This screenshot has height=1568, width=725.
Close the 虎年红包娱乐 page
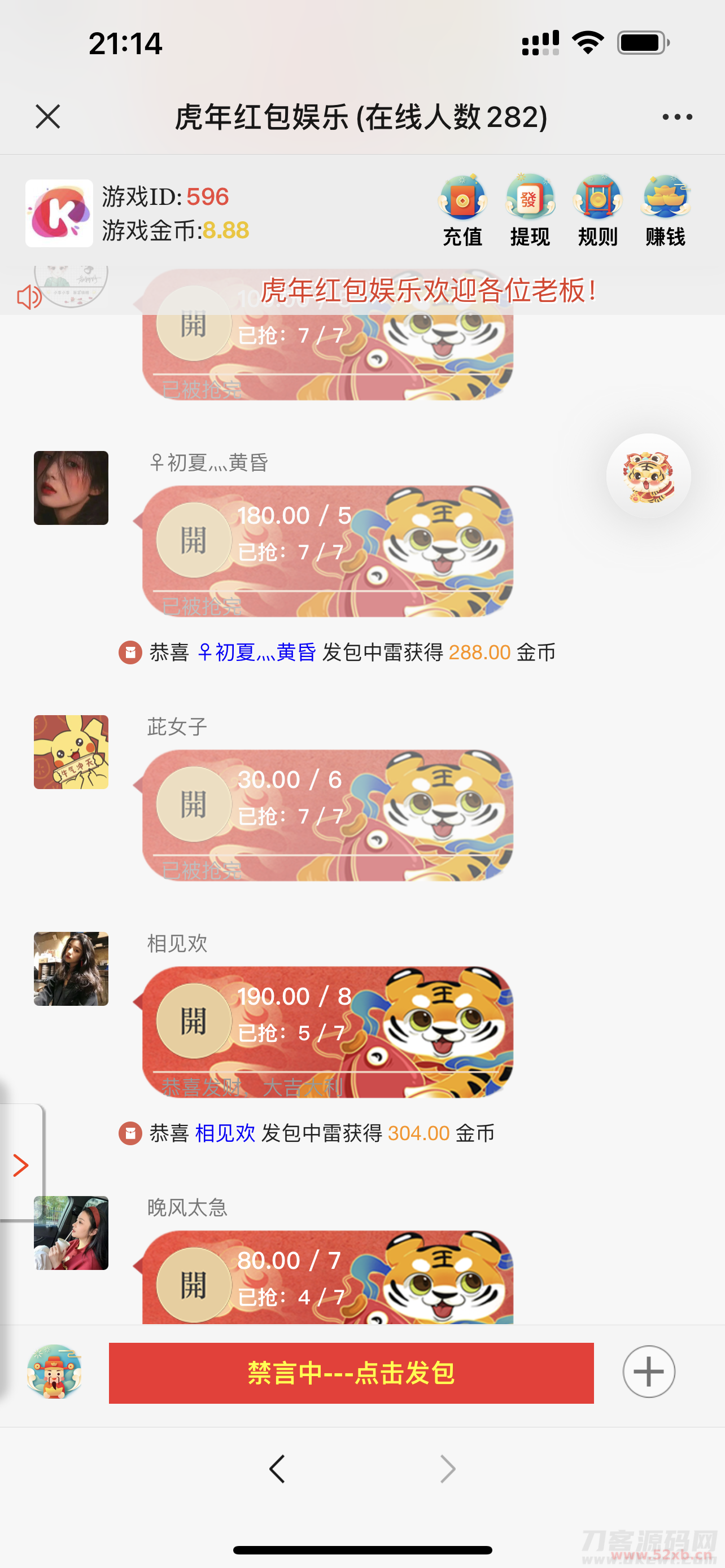click(x=47, y=116)
